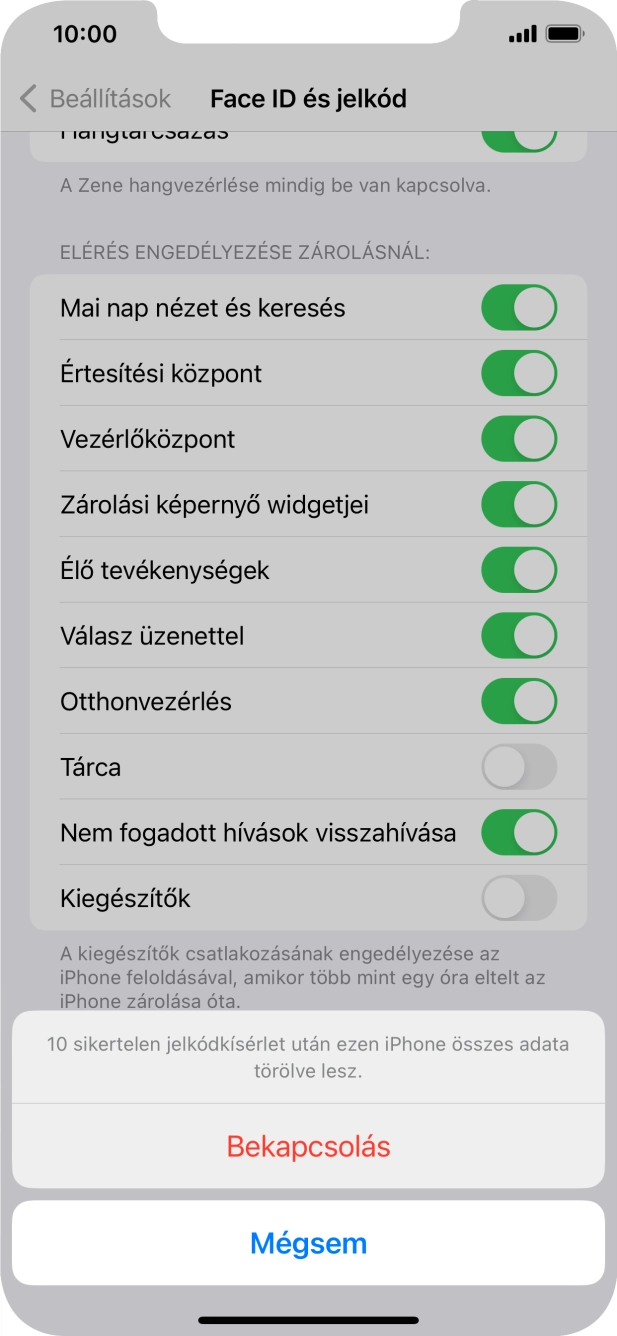617x1336 pixels.
Task: Switch off Vezérlőközpont on lock screen
Action: tap(518, 439)
